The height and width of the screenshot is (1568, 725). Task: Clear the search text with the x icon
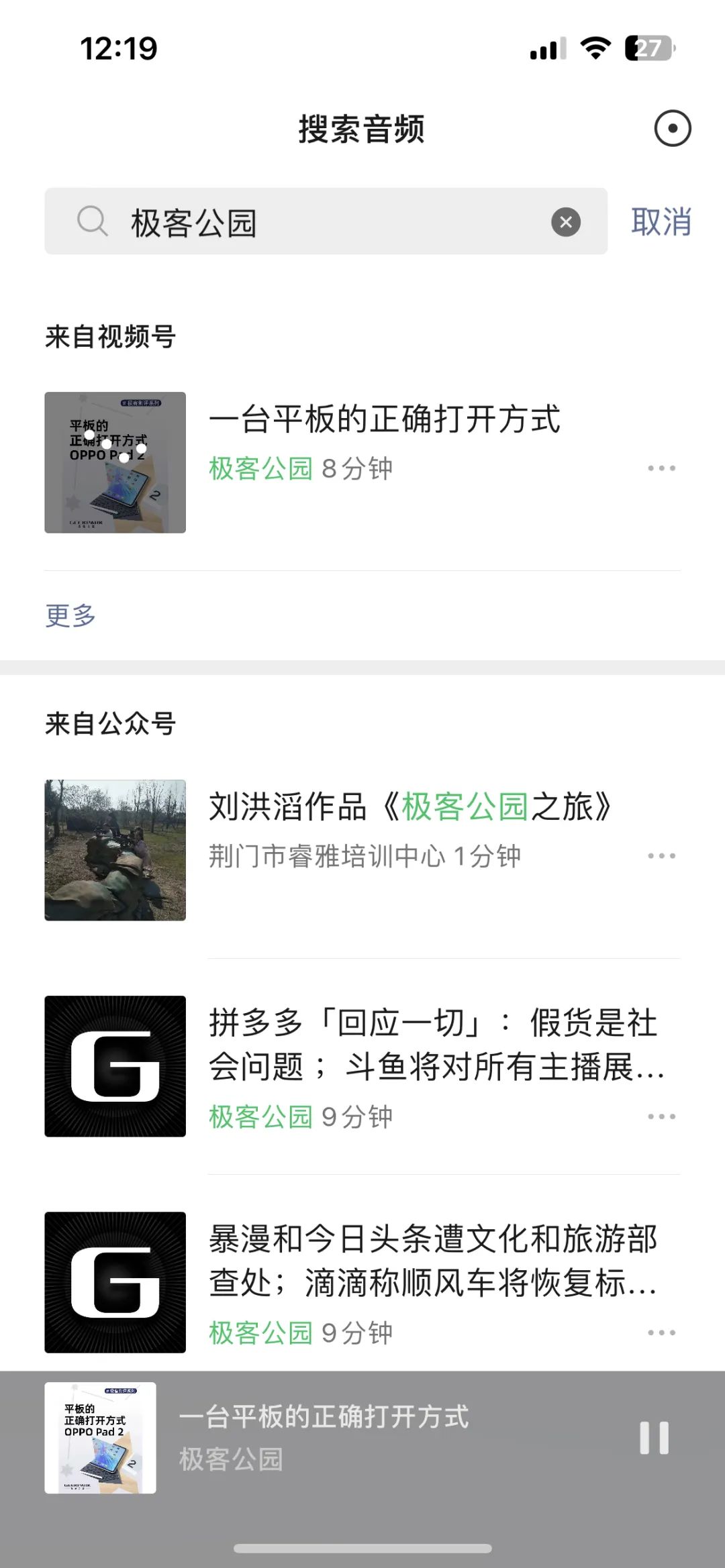pyautogui.click(x=566, y=221)
